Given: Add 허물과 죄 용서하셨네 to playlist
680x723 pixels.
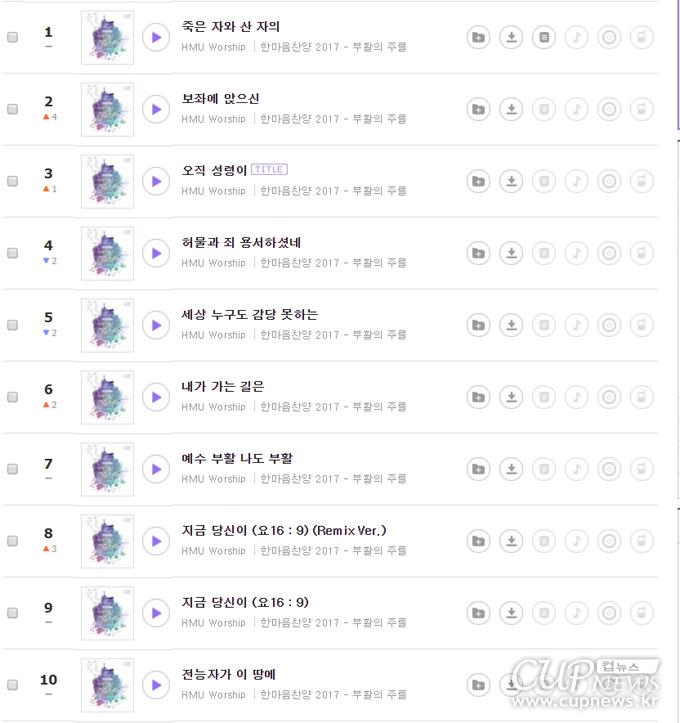Looking at the screenshot, I should [478, 253].
